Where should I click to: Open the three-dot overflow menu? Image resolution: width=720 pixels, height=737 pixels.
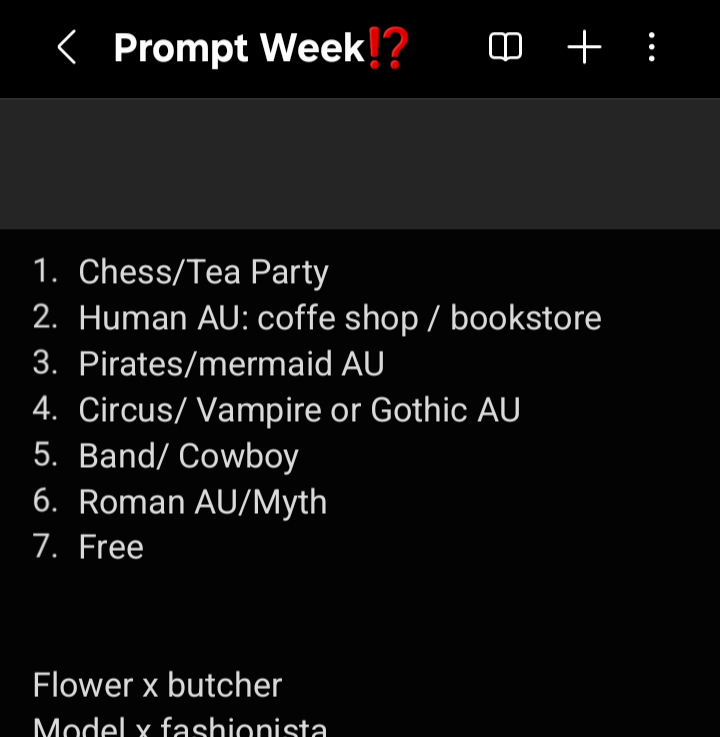click(652, 47)
